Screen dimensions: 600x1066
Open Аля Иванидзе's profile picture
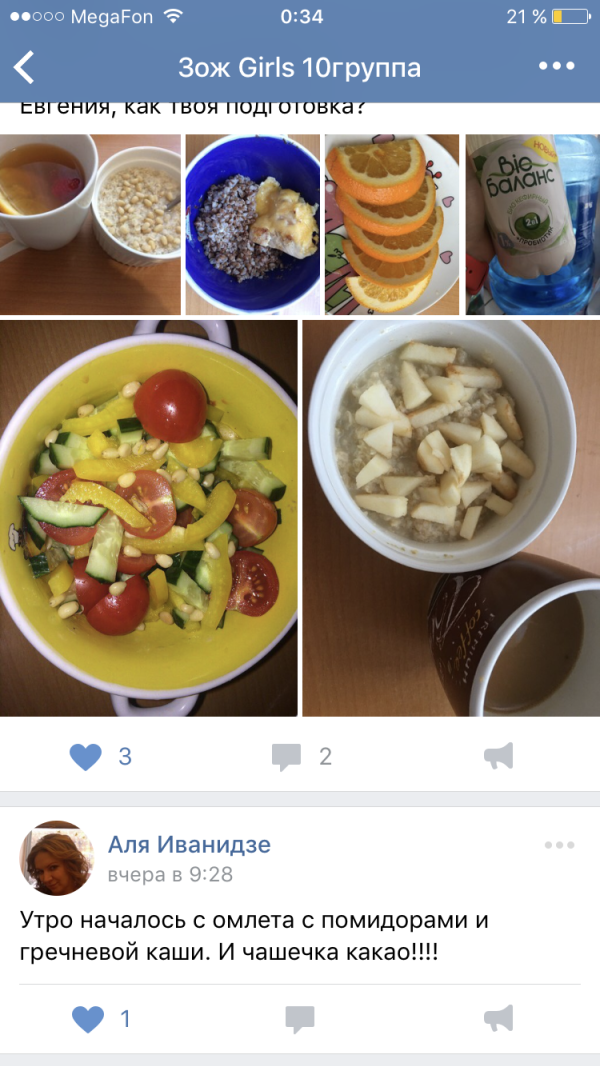(56, 858)
